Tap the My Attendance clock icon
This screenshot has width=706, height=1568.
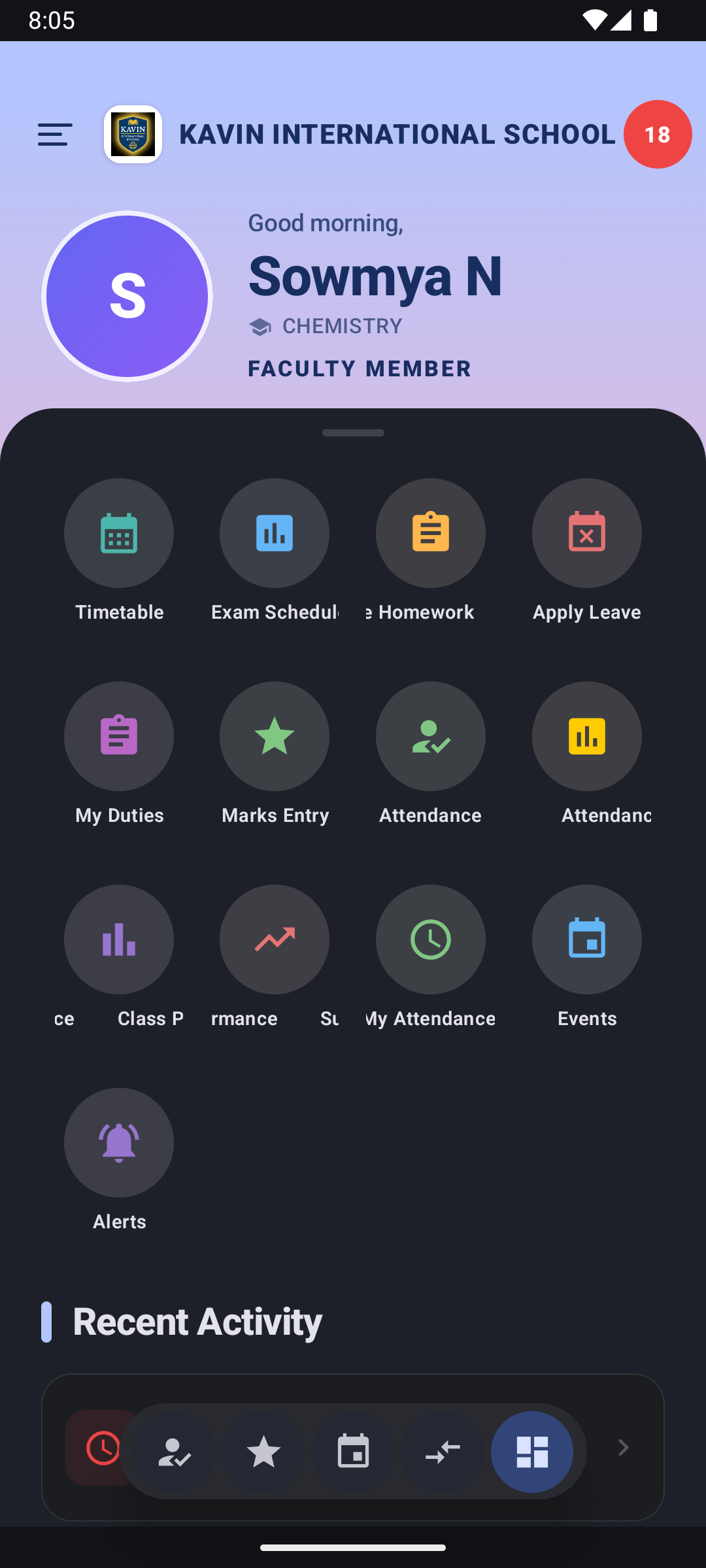click(430, 939)
